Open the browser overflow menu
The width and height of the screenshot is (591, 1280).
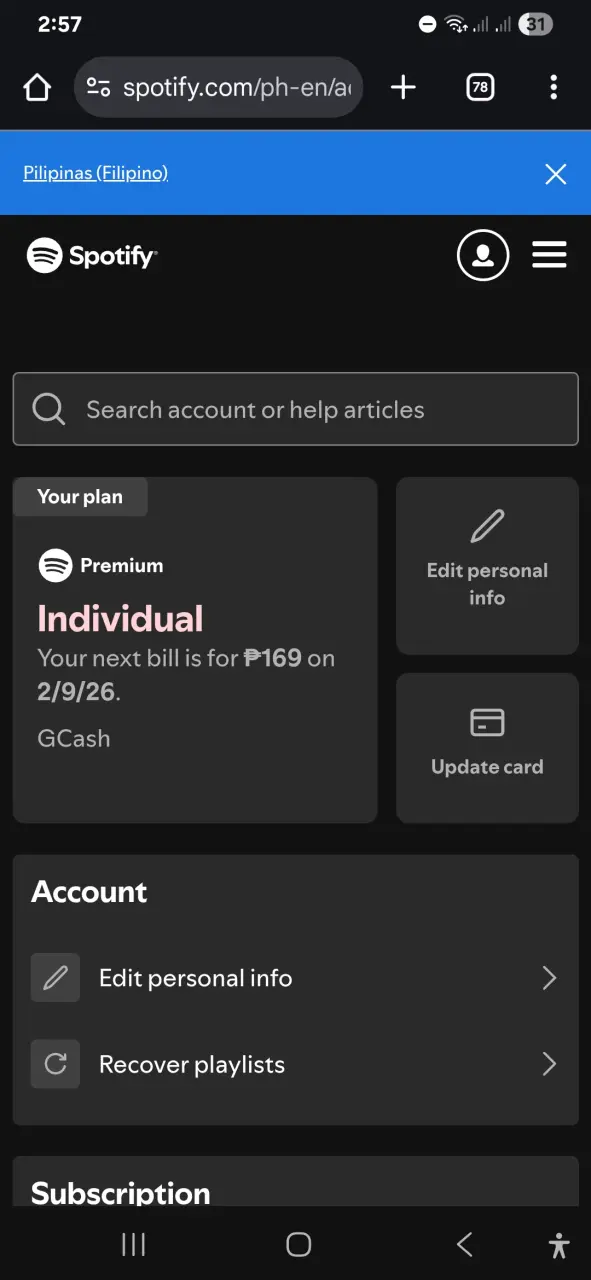(x=553, y=88)
